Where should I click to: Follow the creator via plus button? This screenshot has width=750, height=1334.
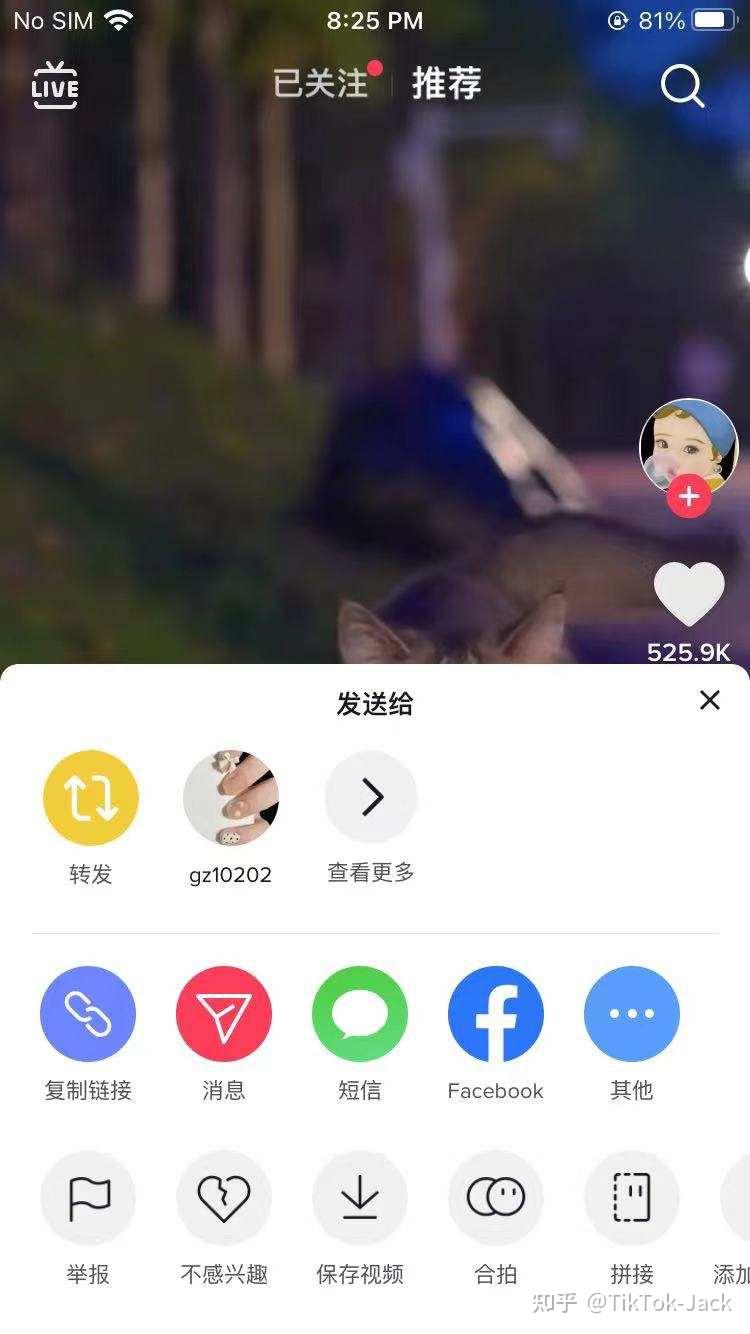[688, 496]
